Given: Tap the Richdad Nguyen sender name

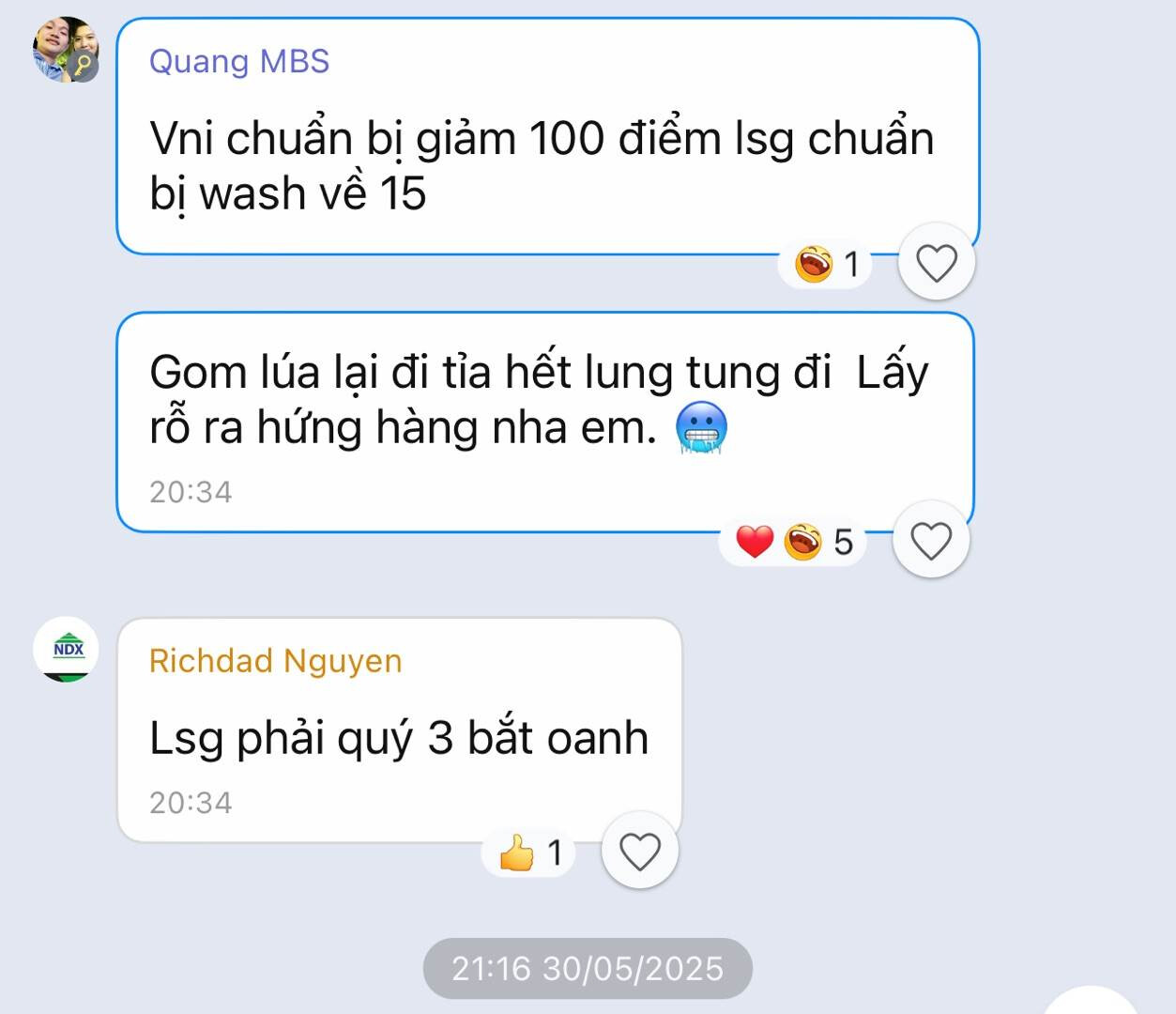Looking at the screenshot, I should click(x=275, y=661).
